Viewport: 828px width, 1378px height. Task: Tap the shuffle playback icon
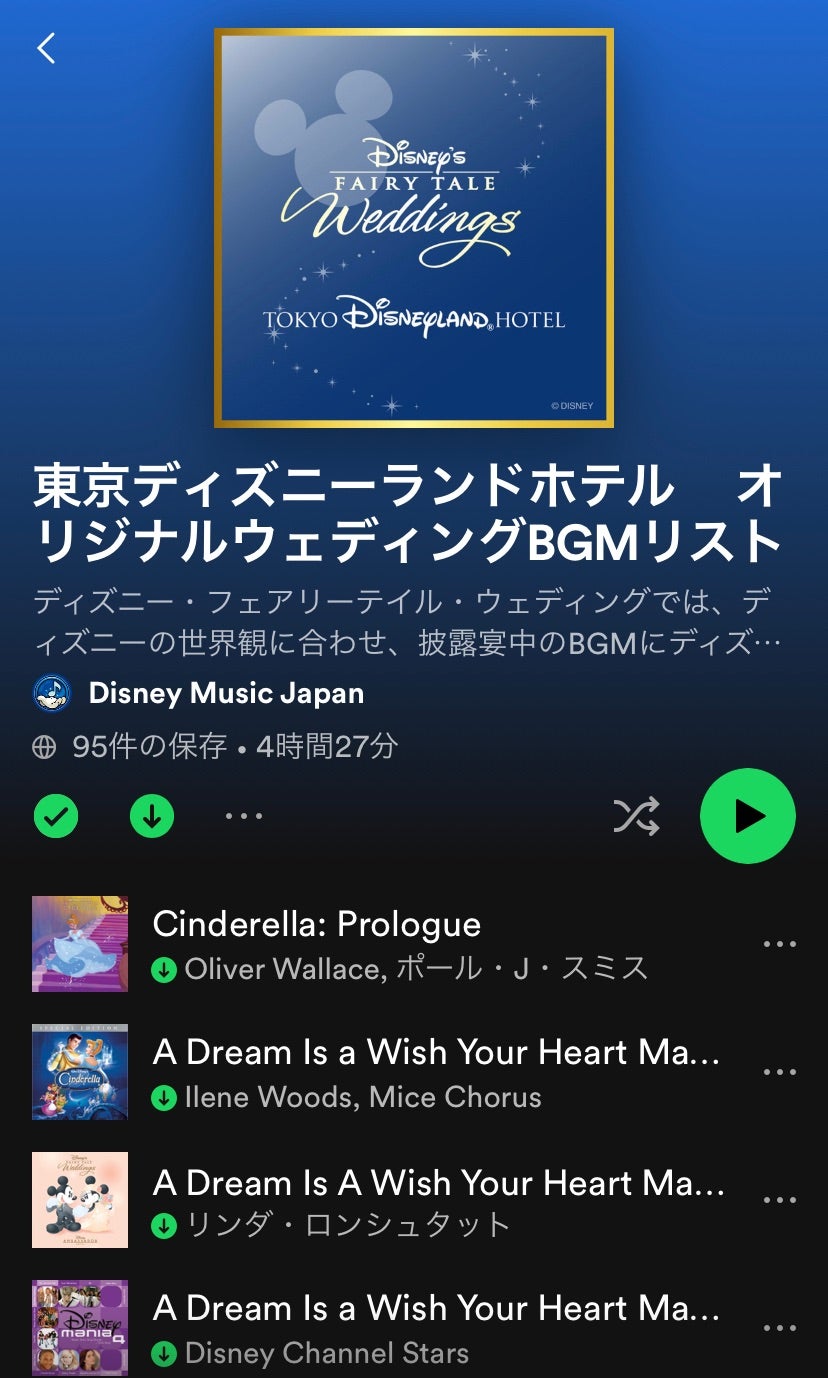coord(636,816)
